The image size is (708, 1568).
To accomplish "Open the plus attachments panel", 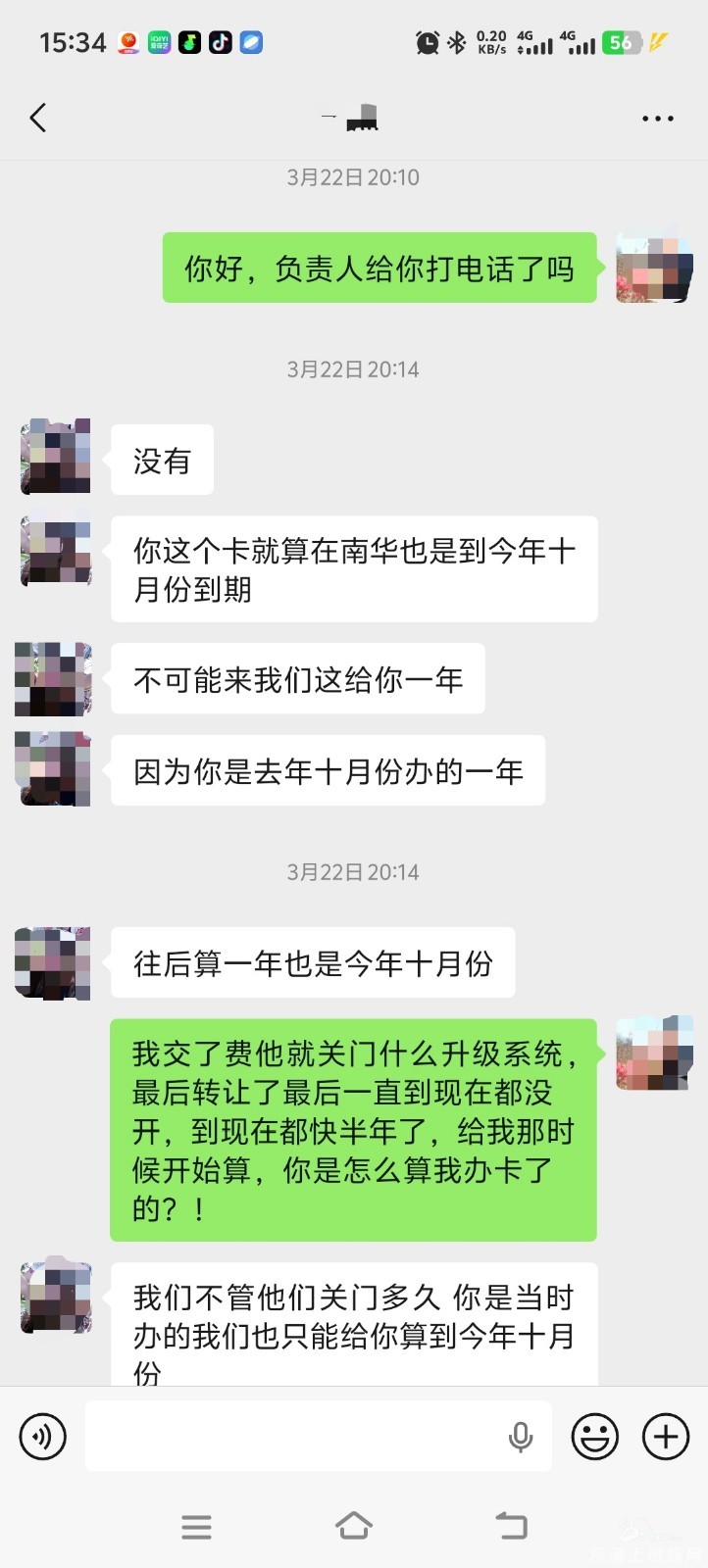I will tap(666, 1437).
